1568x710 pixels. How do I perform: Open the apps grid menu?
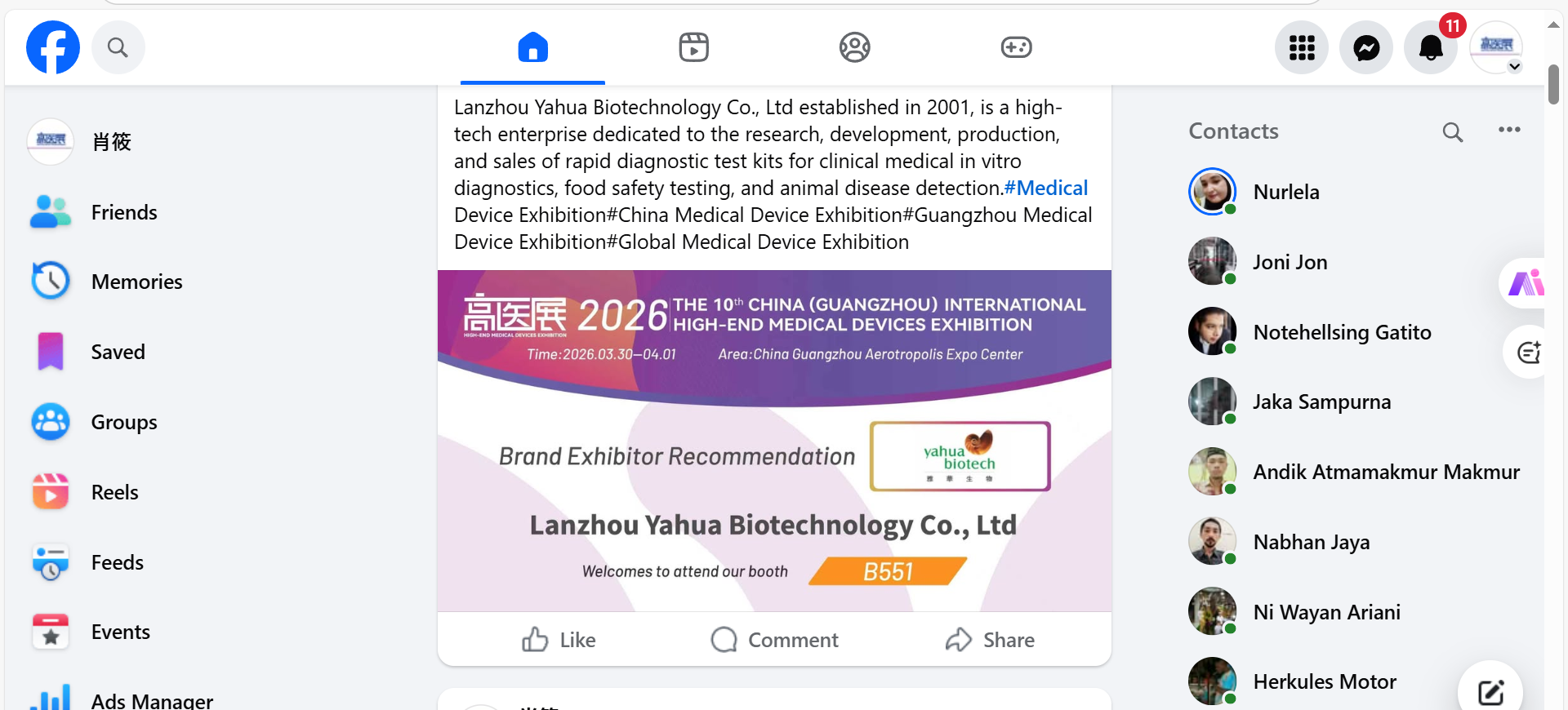[1301, 47]
